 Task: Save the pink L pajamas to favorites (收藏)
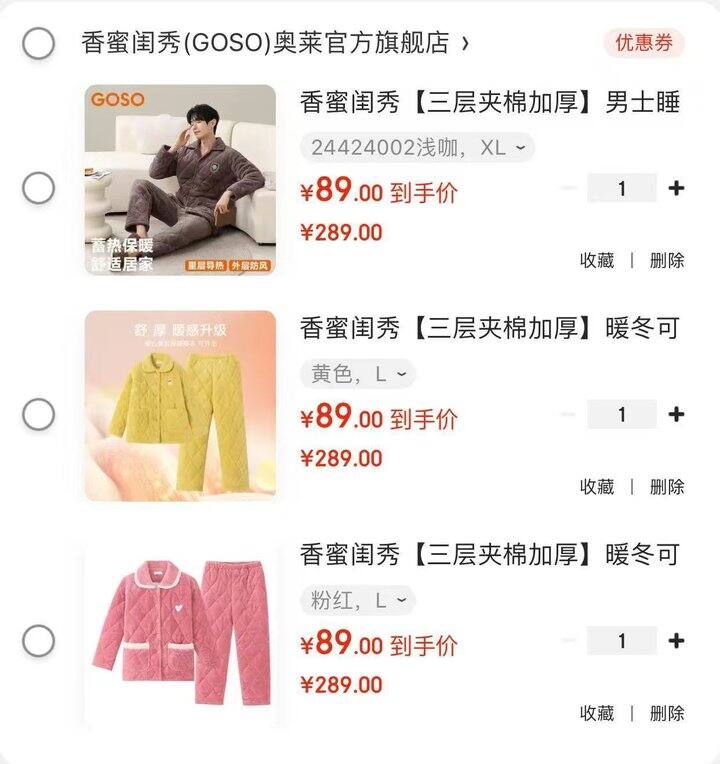point(597,712)
